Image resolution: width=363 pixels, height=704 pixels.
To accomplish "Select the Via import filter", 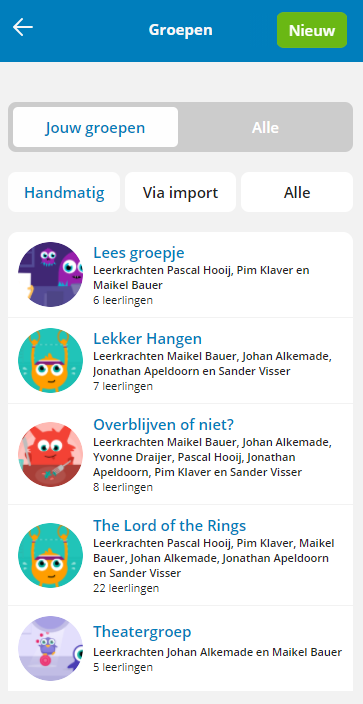I will 180,192.
